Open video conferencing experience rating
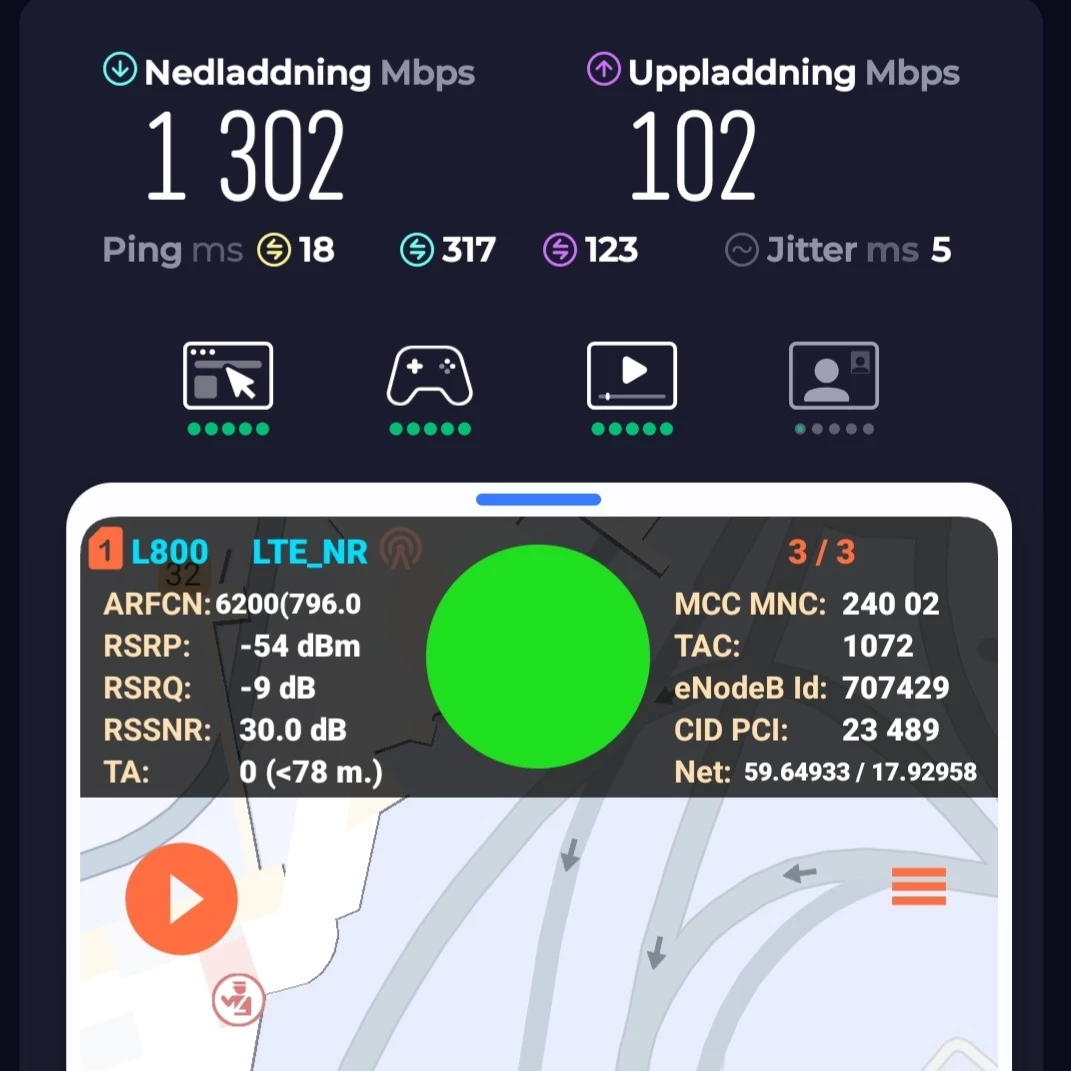The height and width of the screenshot is (1071, 1071). tap(834, 376)
